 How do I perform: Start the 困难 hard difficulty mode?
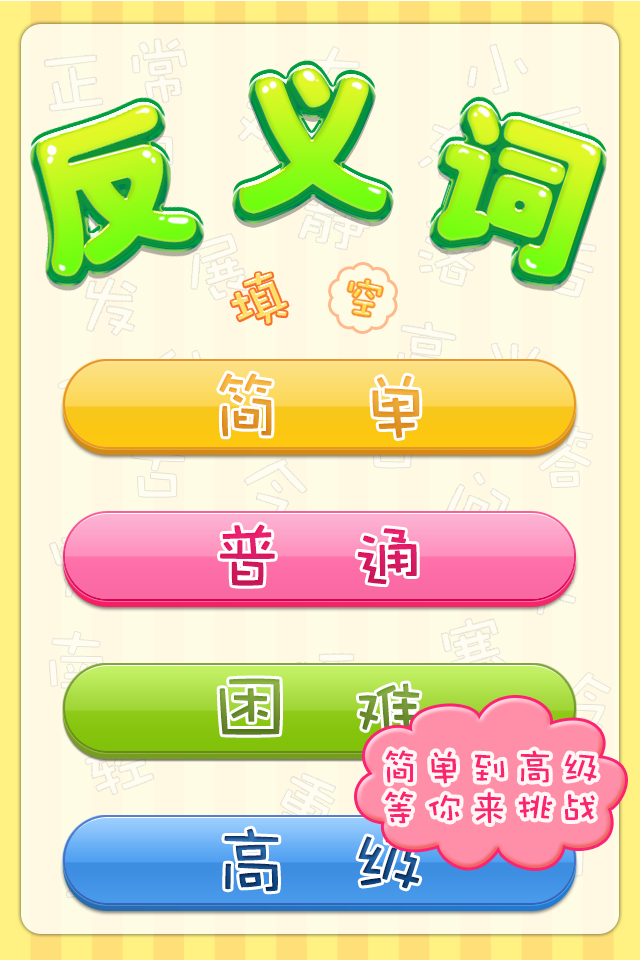point(220,708)
